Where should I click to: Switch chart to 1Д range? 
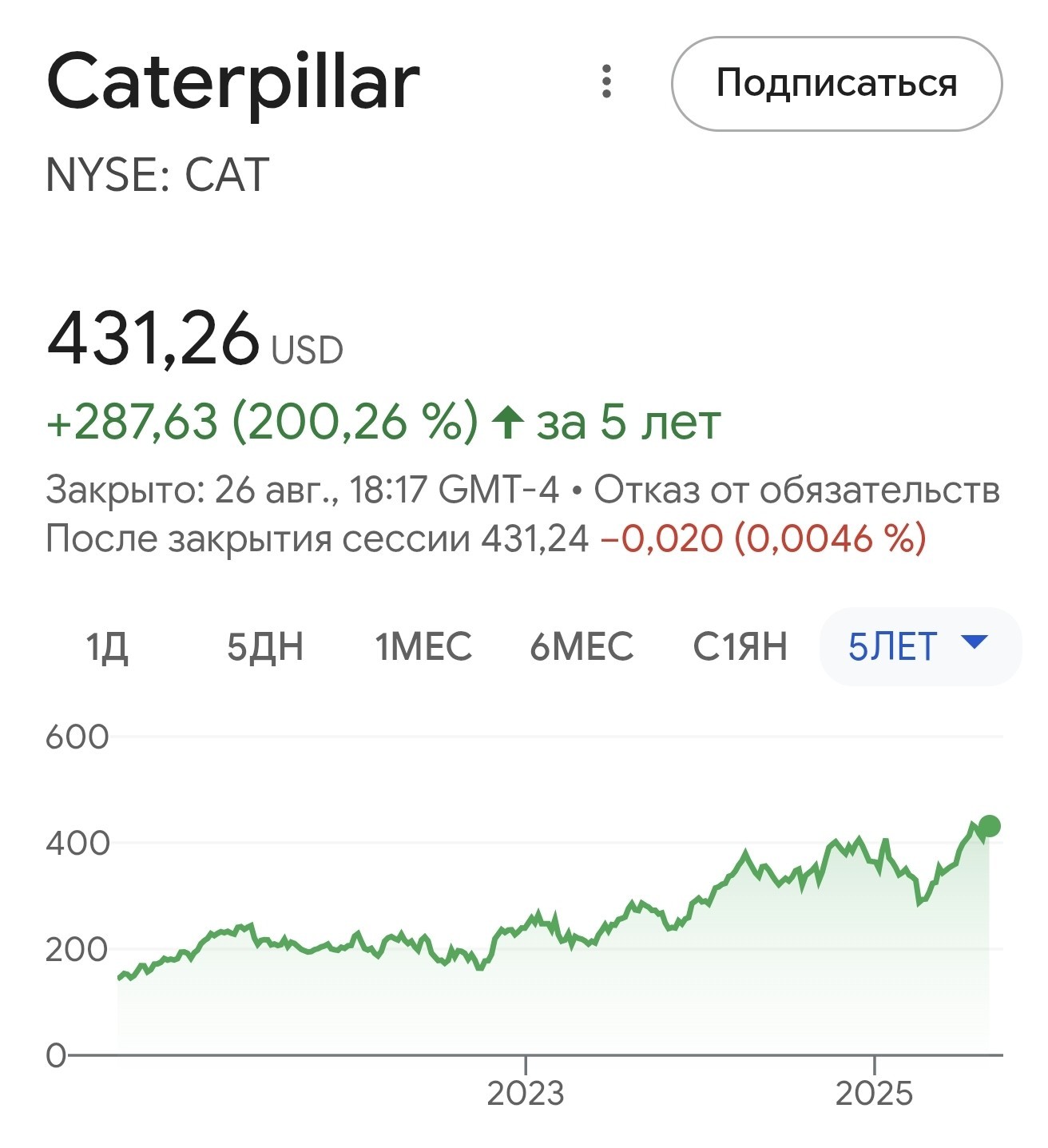(x=108, y=646)
